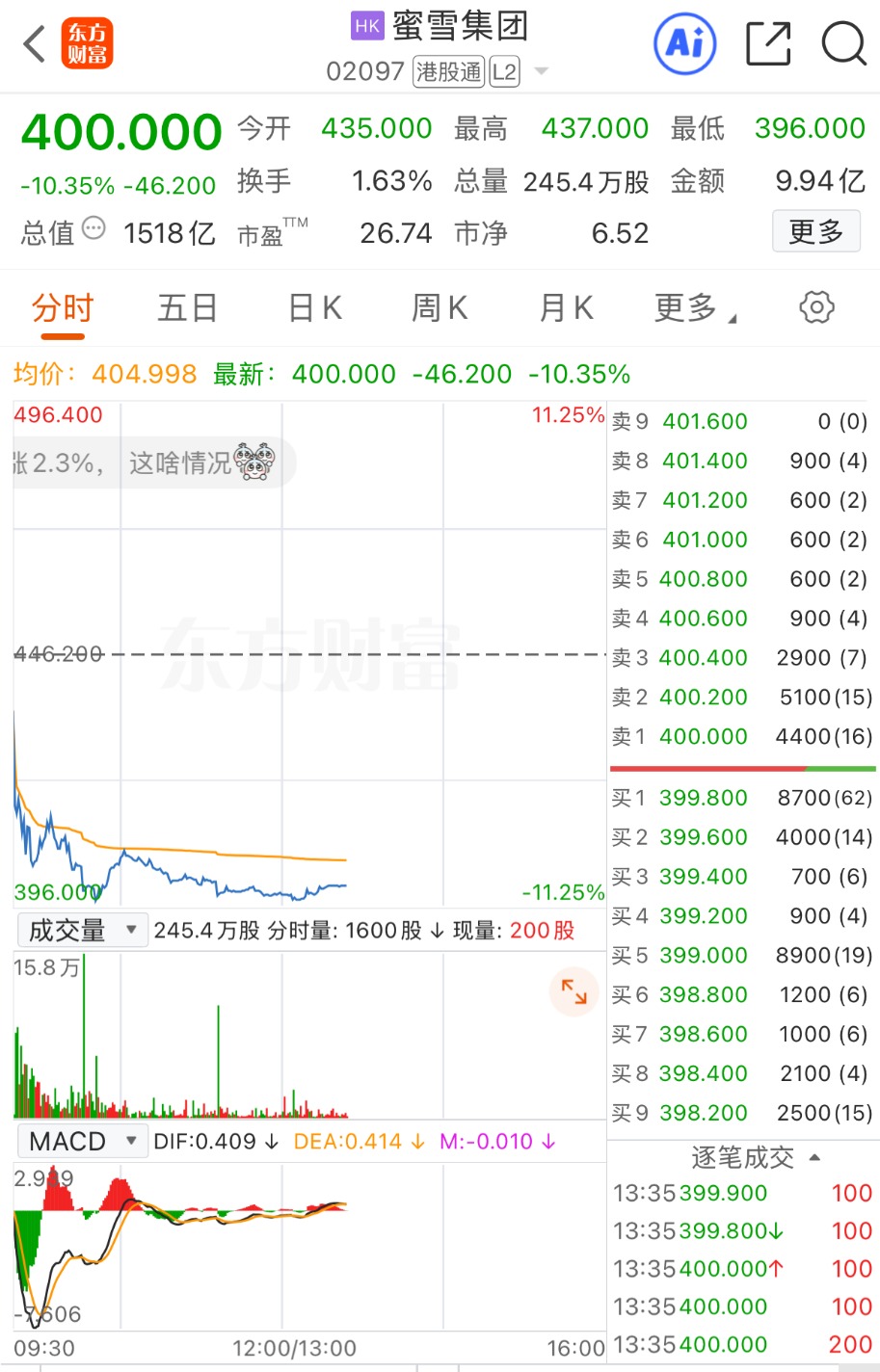This screenshot has width=880, height=1372.
Task: Tap the info icon beside 总值
Action: tap(93, 229)
